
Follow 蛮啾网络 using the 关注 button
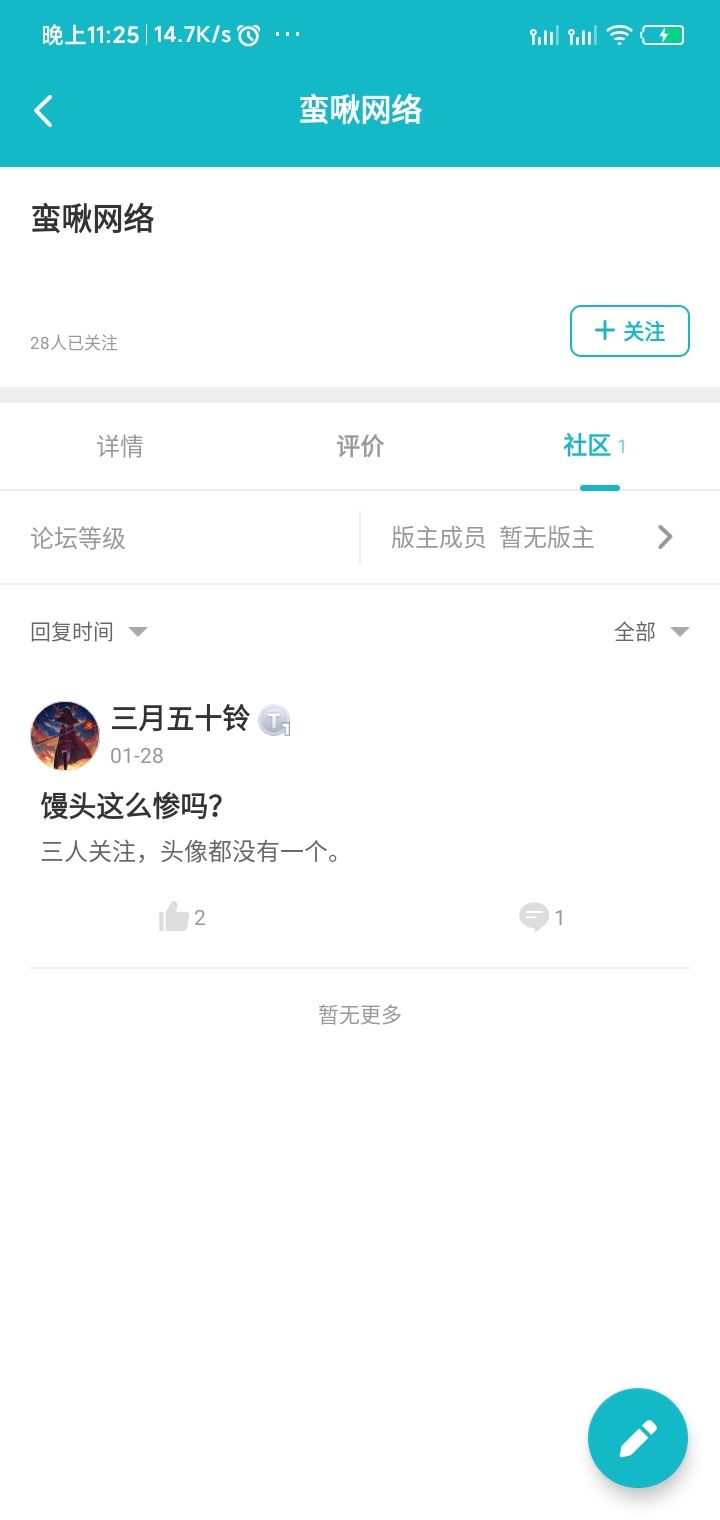point(629,331)
